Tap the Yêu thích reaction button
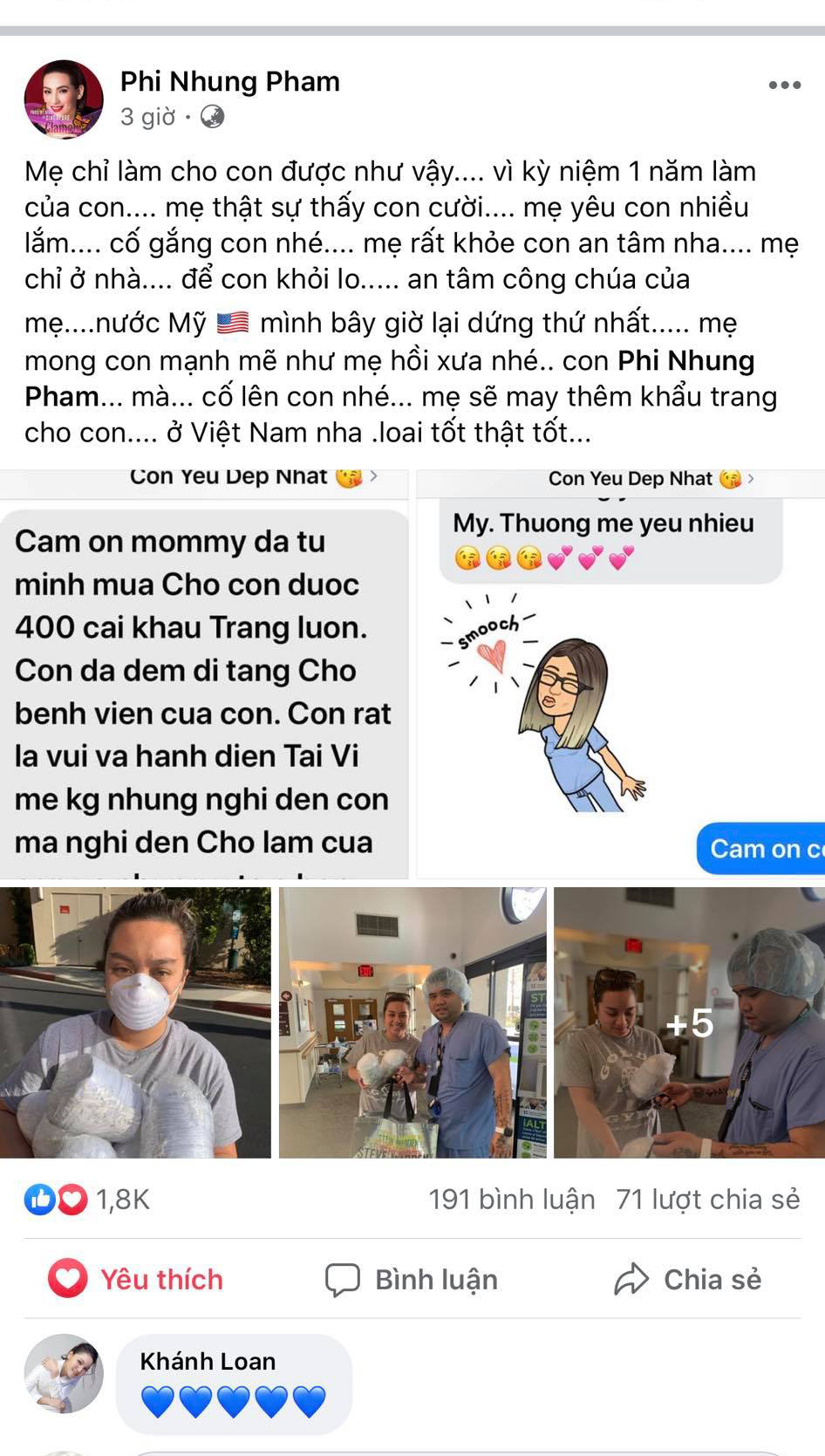This screenshot has height=1456, width=825. pos(136,1279)
